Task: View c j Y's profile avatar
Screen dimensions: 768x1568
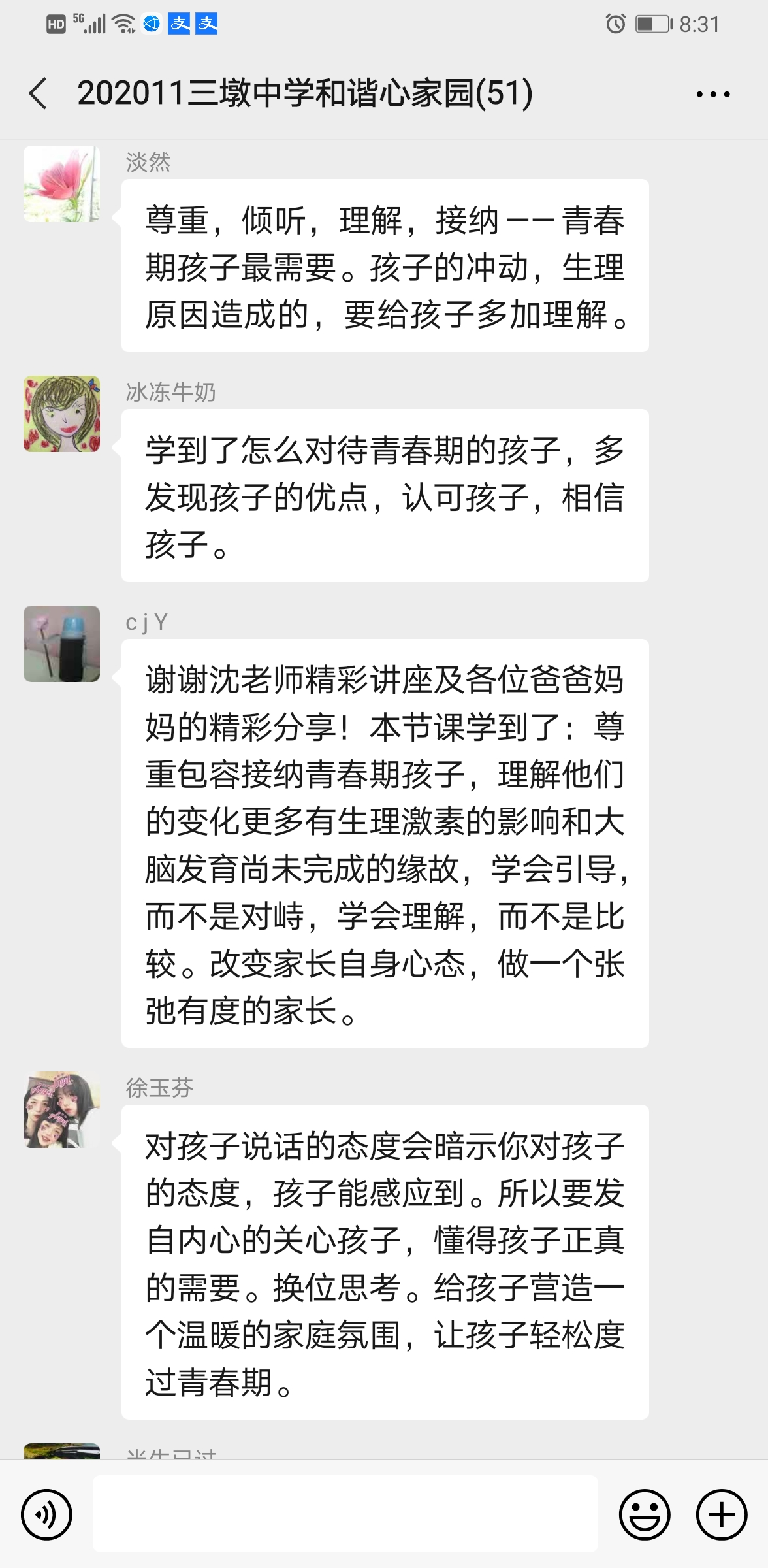Action: (62, 644)
